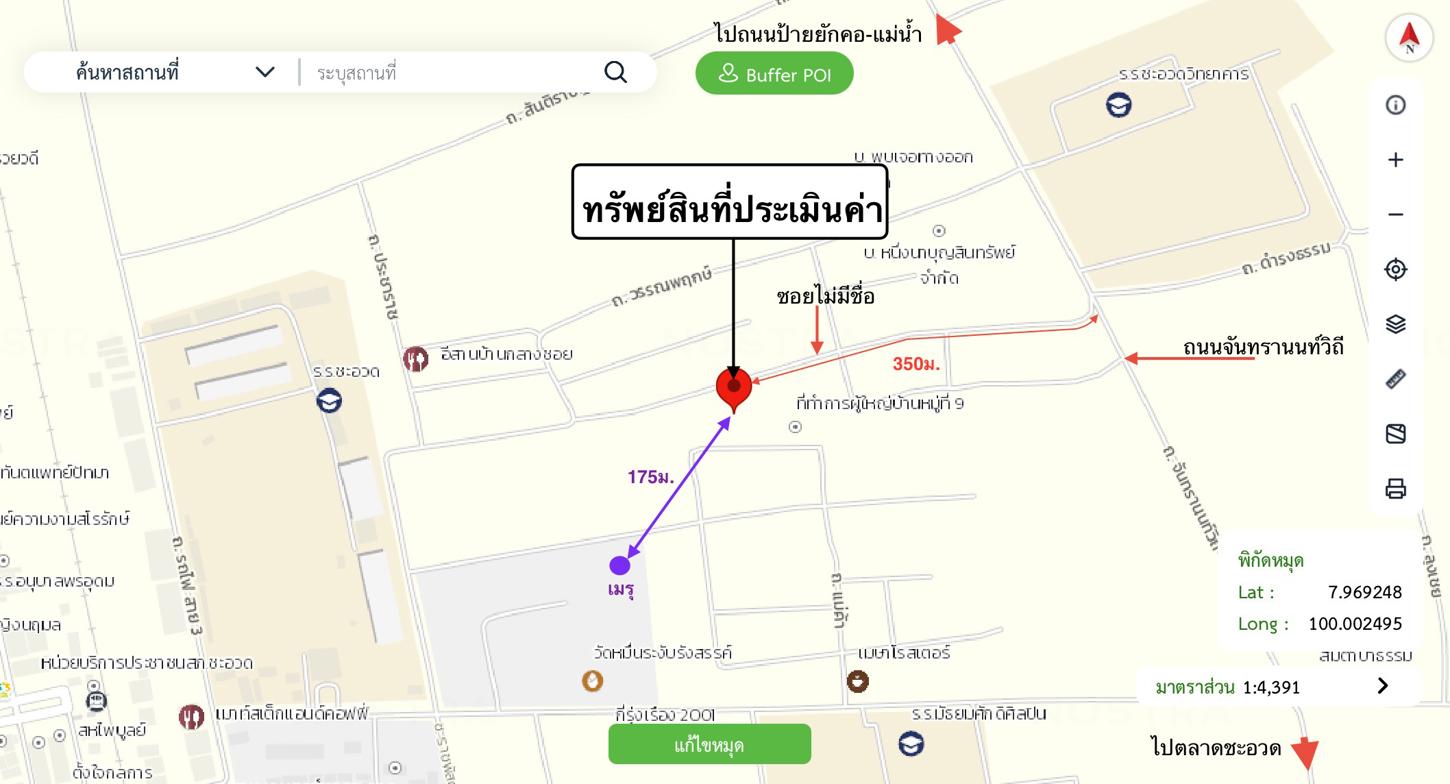
Task: Focus the ระบุสถานที่ place input field
Action: click(x=450, y=73)
